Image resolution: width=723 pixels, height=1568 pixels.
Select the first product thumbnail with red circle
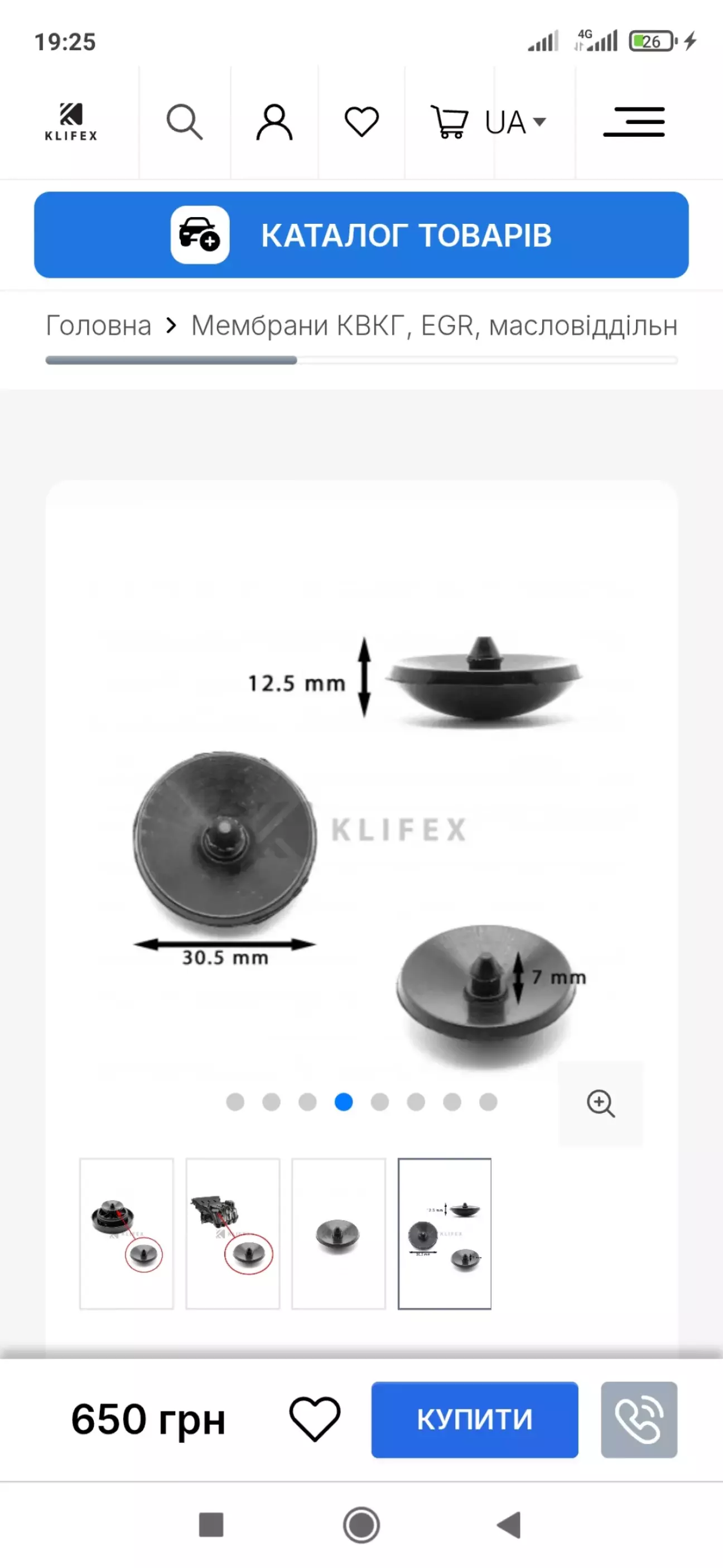coord(127,1233)
